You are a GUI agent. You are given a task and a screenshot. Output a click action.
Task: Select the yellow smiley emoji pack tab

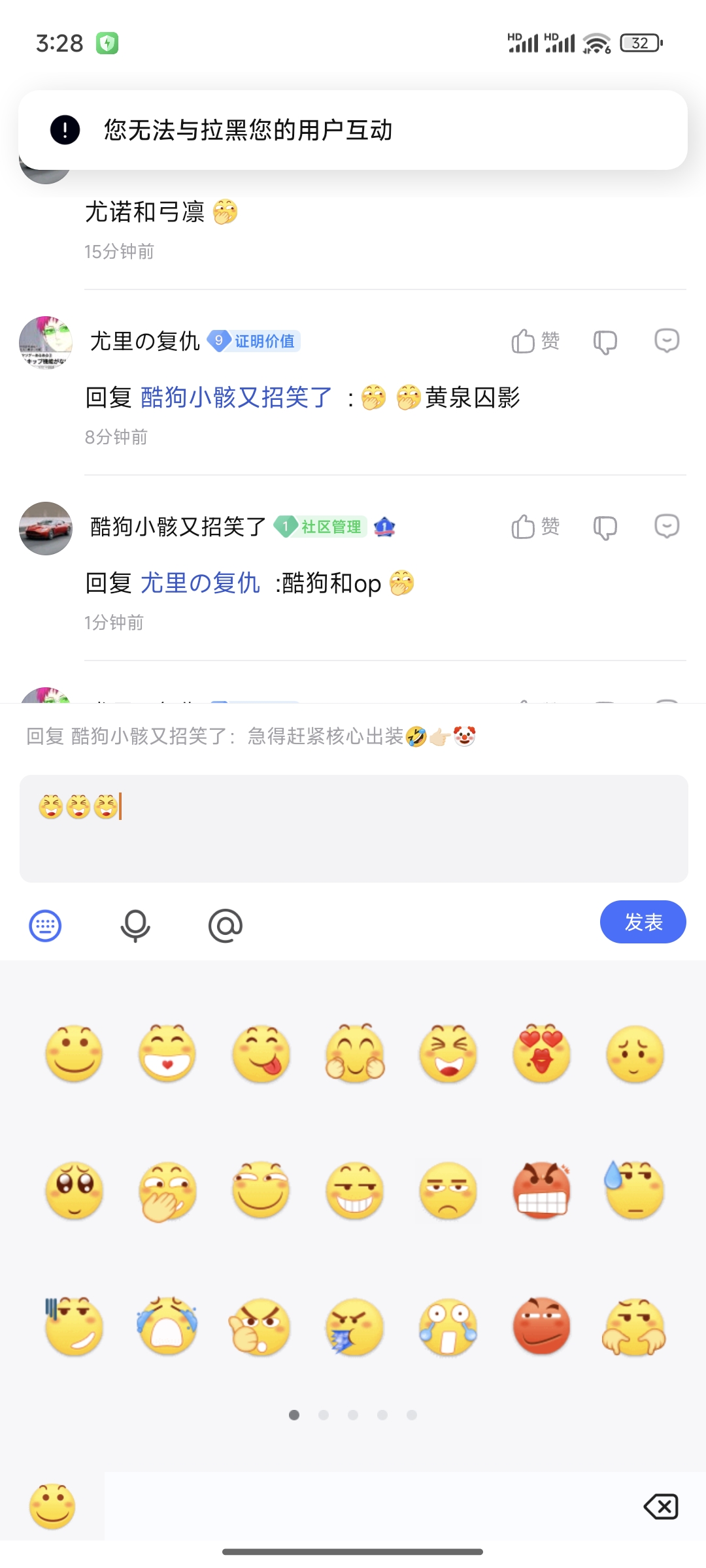[52, 1507]
